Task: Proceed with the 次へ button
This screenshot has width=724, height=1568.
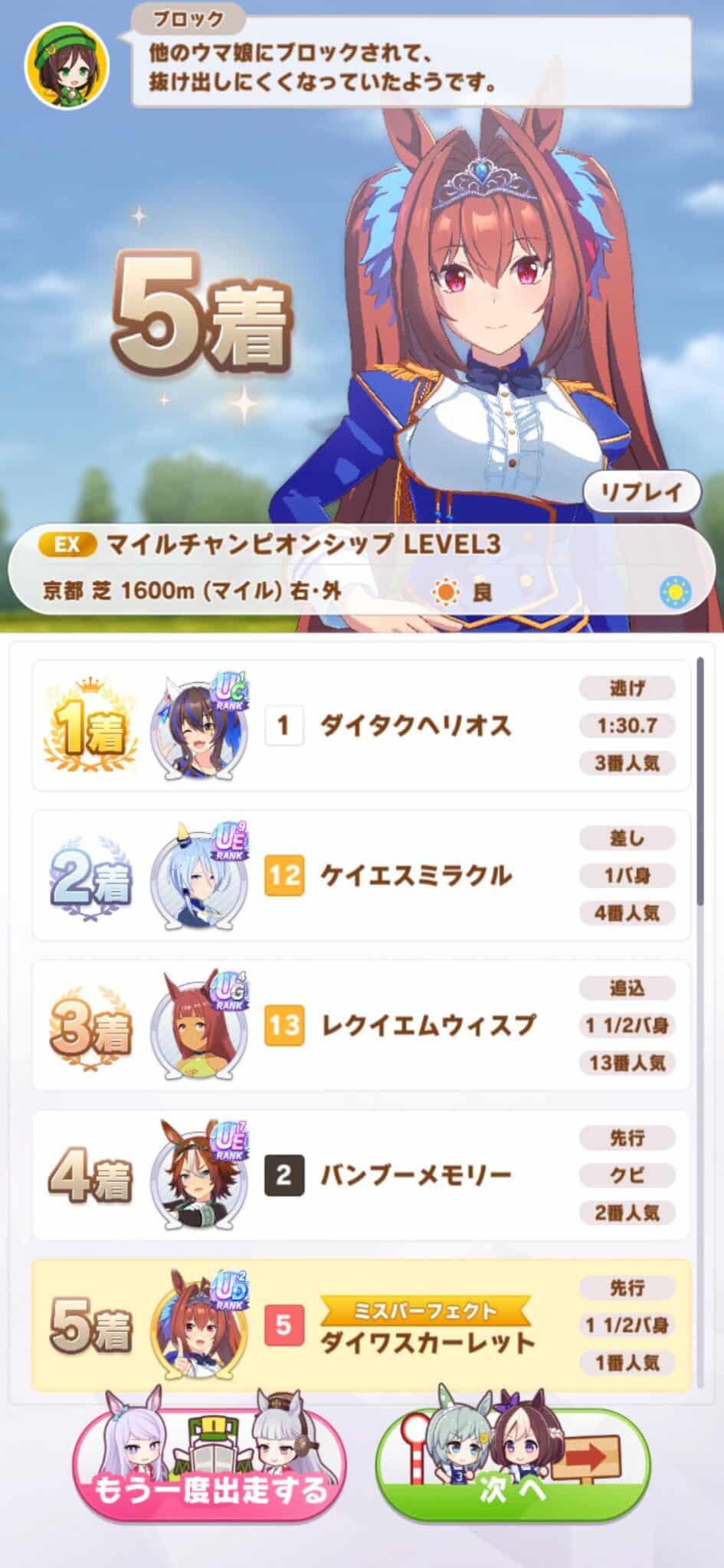Action: (x=513, y=1466)
